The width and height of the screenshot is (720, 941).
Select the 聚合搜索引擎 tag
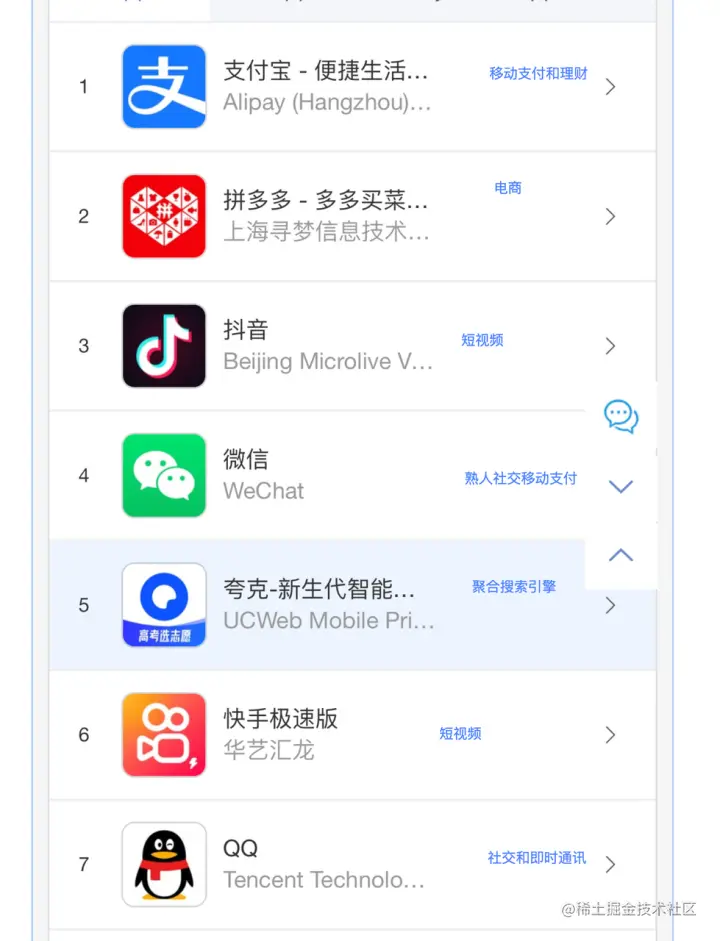[x=514, y=587]
